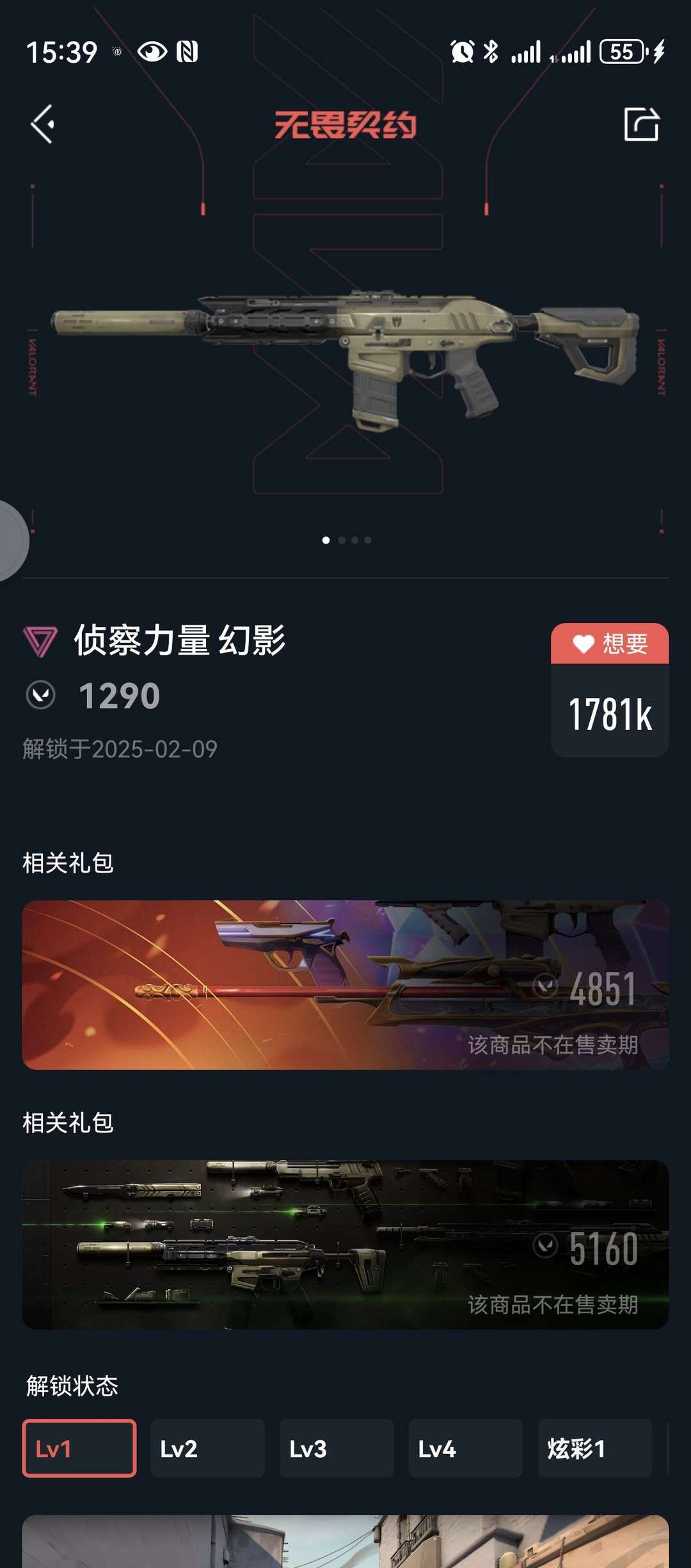Share this weapon skin page

641,124
